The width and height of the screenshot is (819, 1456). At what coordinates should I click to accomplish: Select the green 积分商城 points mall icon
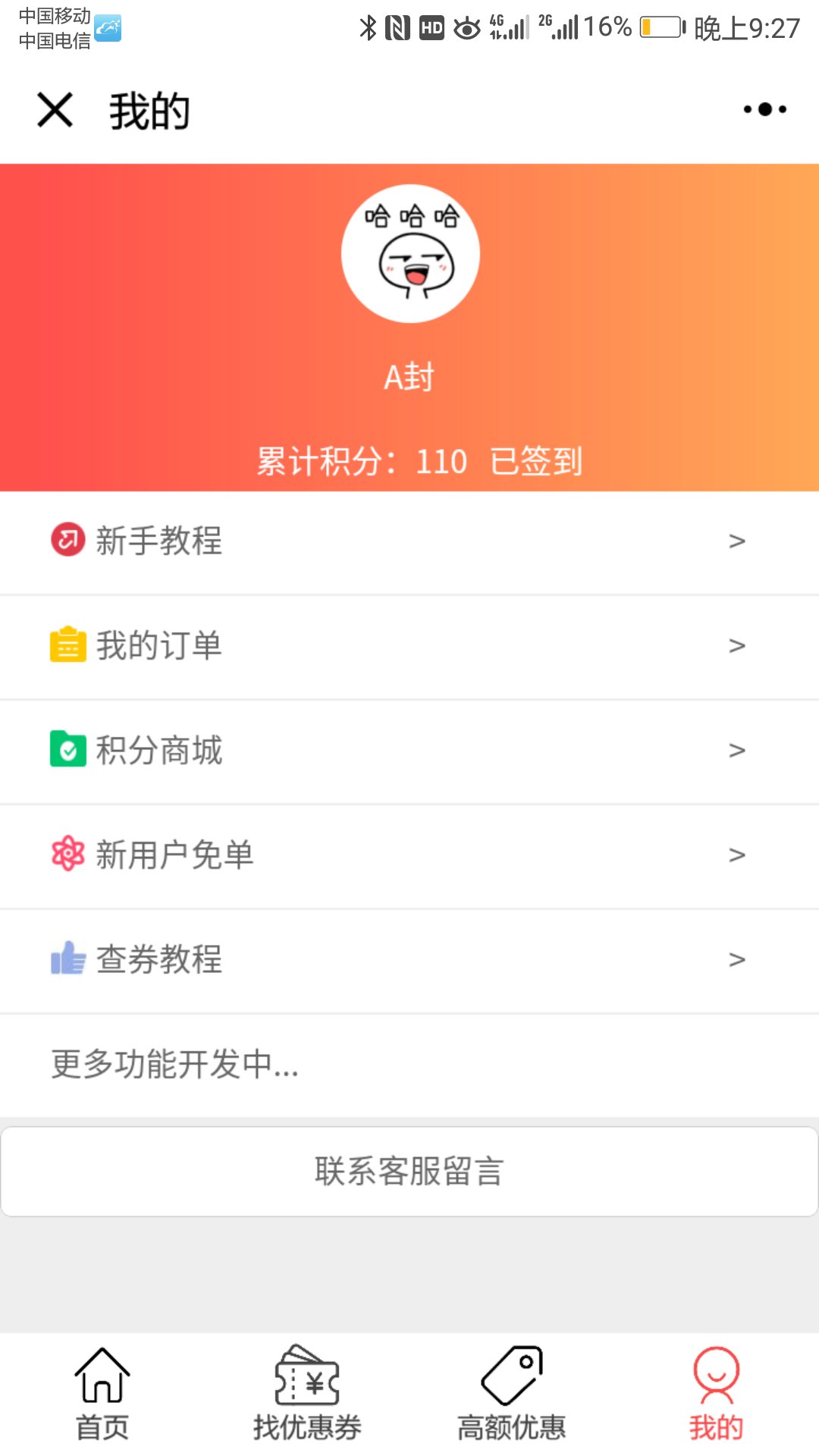(67, 751)
